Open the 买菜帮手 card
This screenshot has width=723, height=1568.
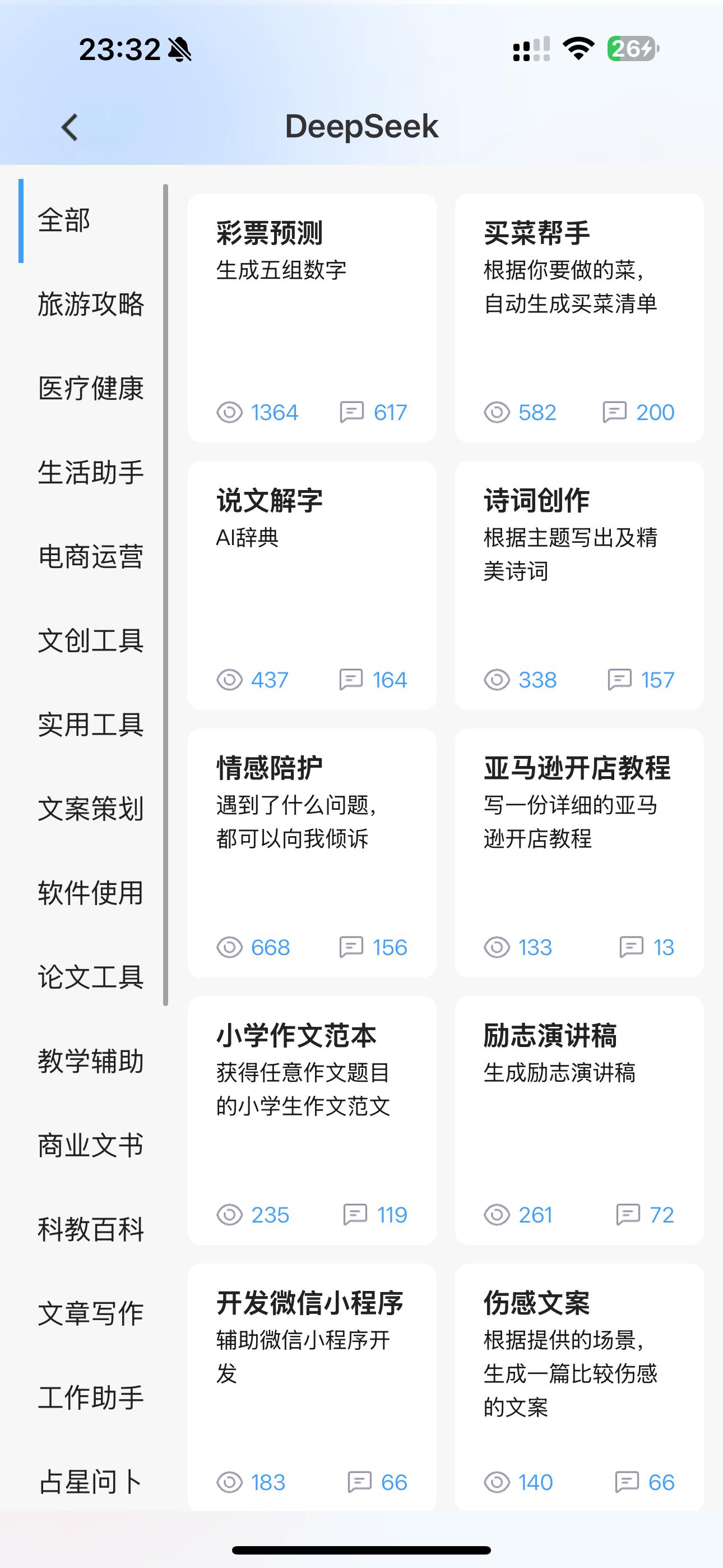click(580, 318)
